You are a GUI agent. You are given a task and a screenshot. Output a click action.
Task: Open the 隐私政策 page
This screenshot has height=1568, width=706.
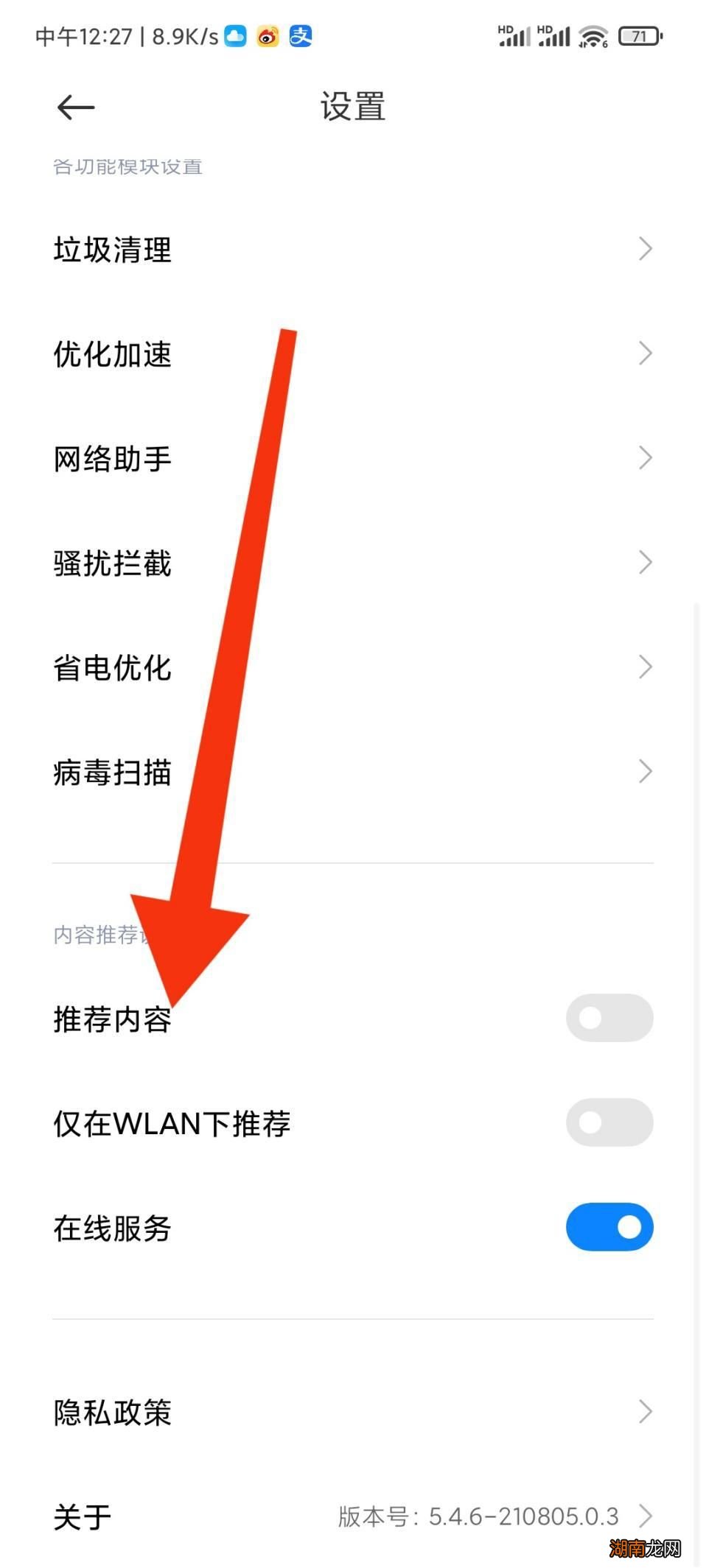point(113,1412)
